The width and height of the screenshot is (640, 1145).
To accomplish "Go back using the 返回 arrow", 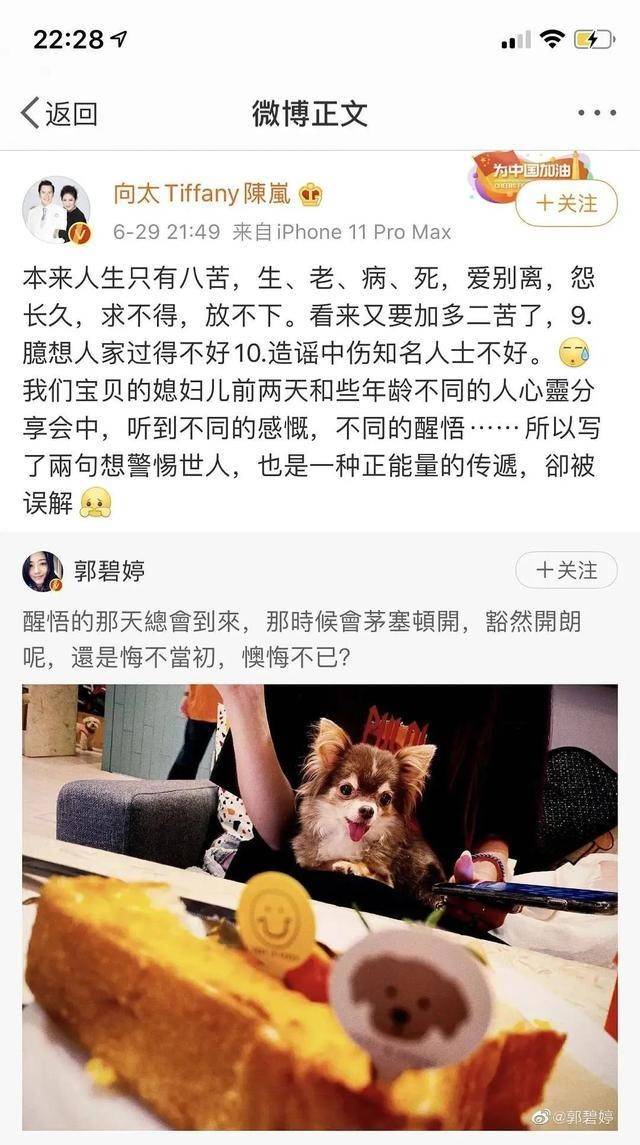I will pos(58,112).
